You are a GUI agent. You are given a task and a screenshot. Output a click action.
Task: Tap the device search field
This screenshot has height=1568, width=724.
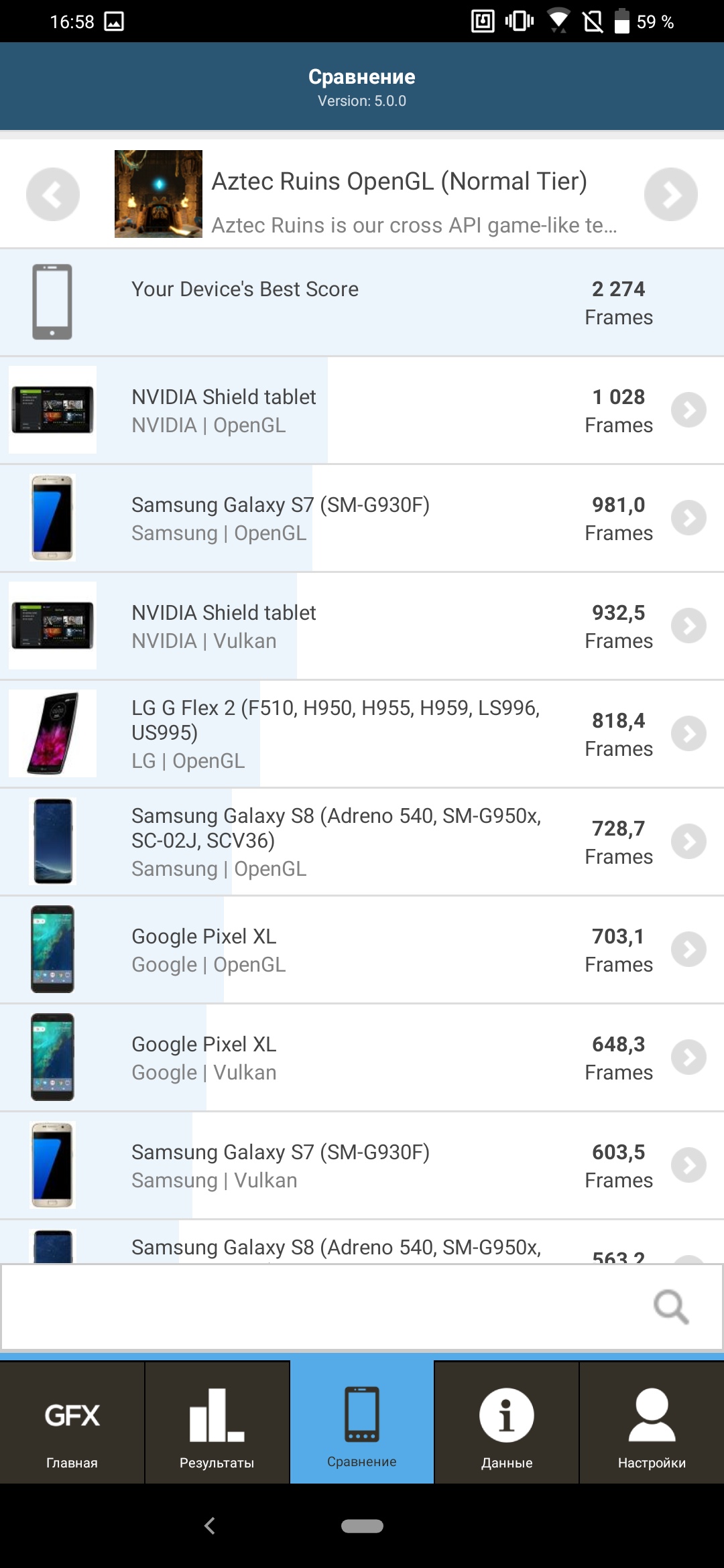322,1307
